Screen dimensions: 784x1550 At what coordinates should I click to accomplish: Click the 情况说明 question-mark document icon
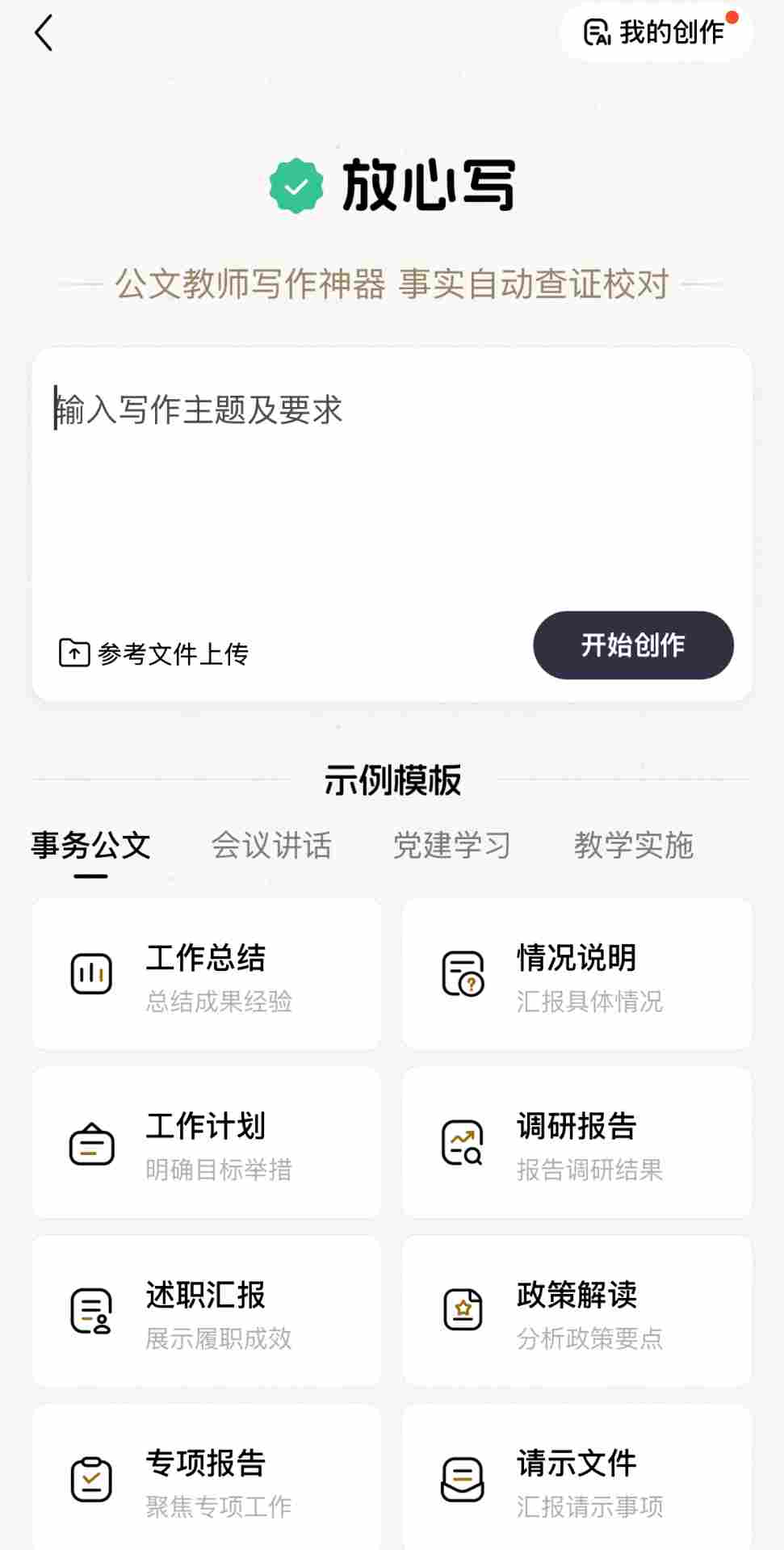[462, 973]
